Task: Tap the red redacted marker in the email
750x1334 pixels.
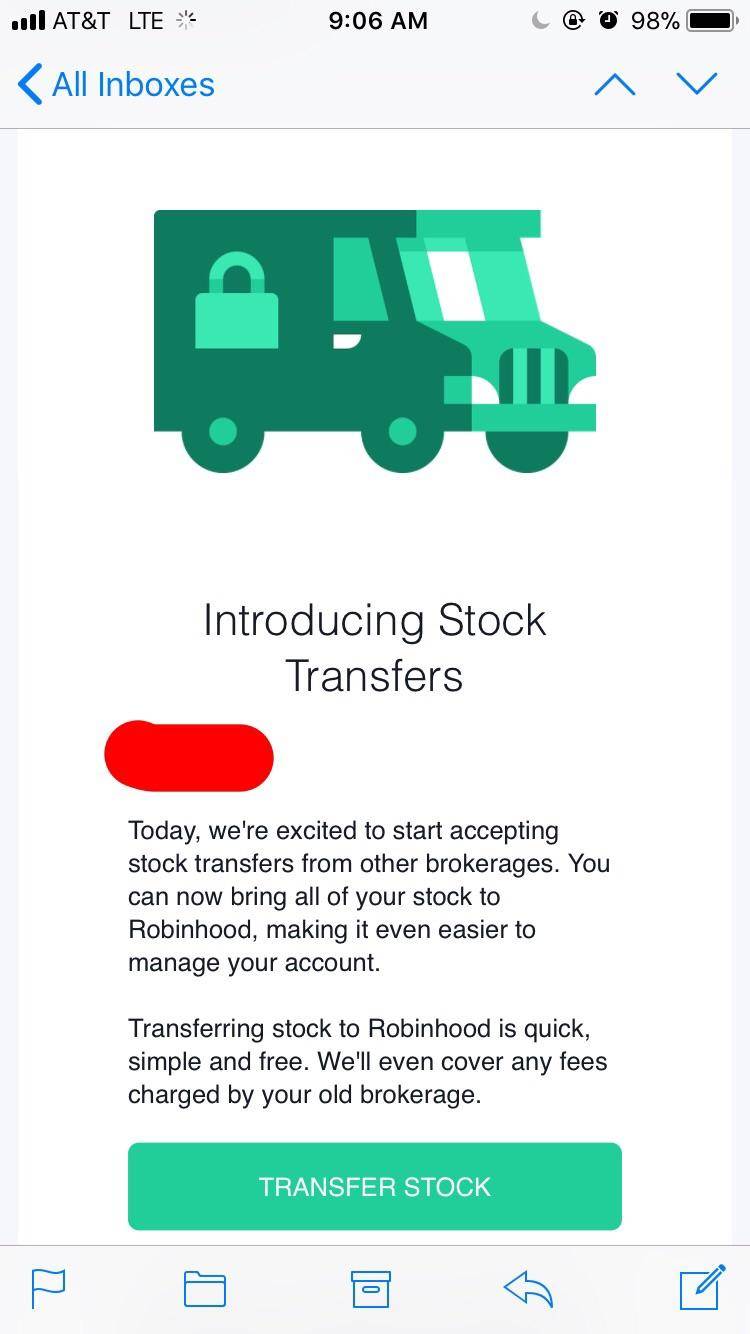Action: click(188, 756)
